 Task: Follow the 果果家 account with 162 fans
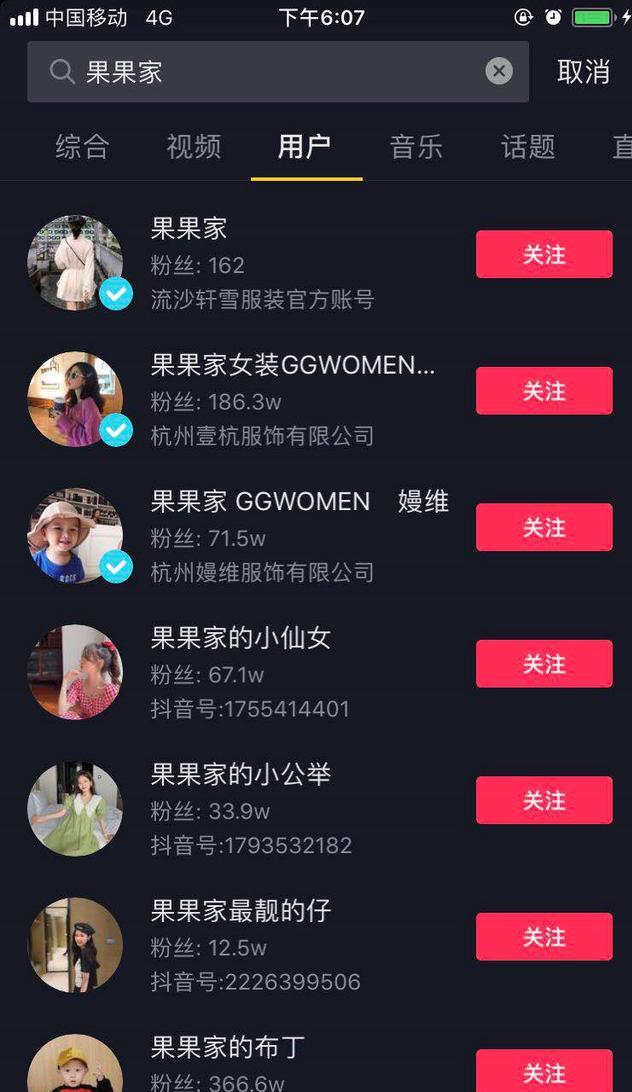(544, 254)
